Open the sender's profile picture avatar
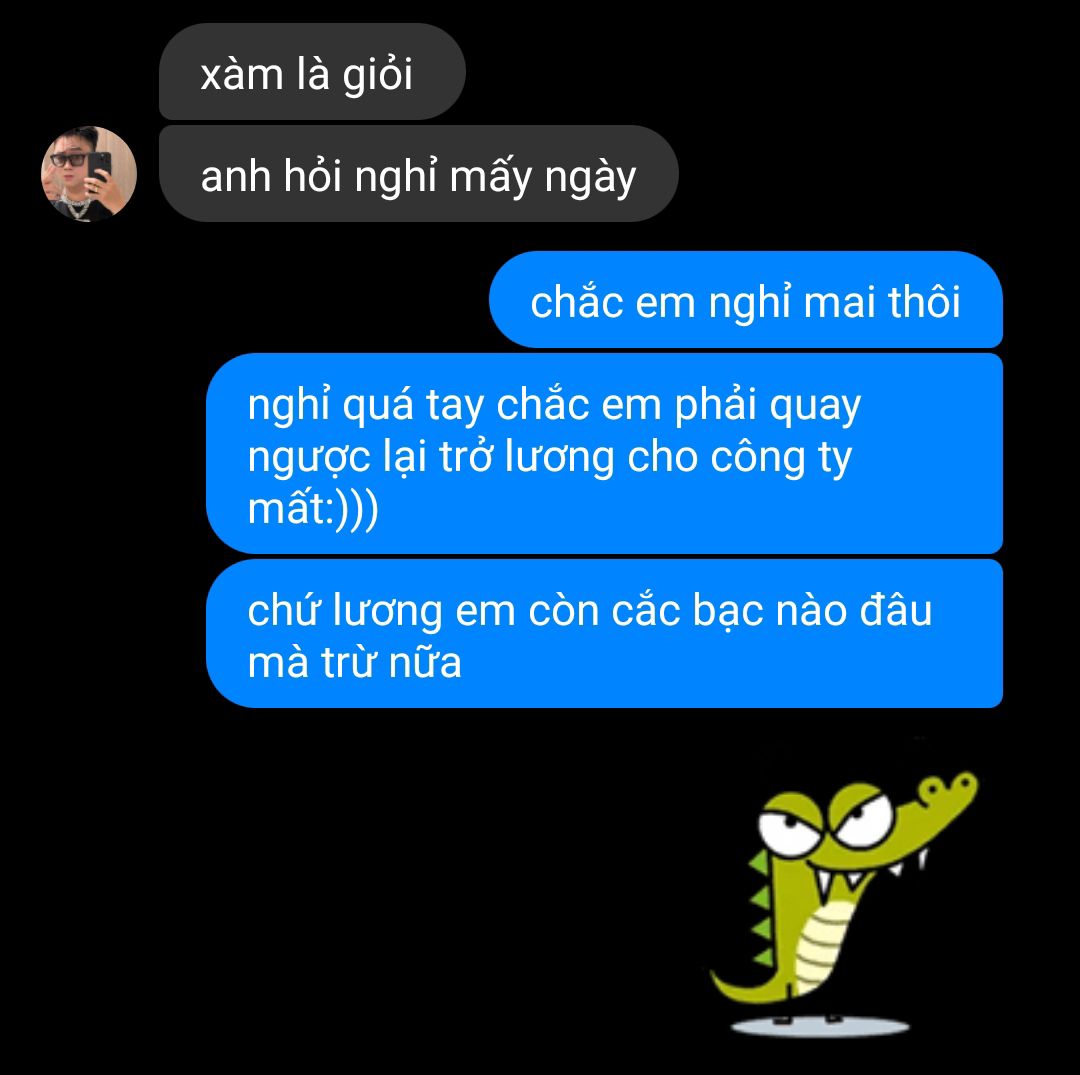 pos(88,173)
